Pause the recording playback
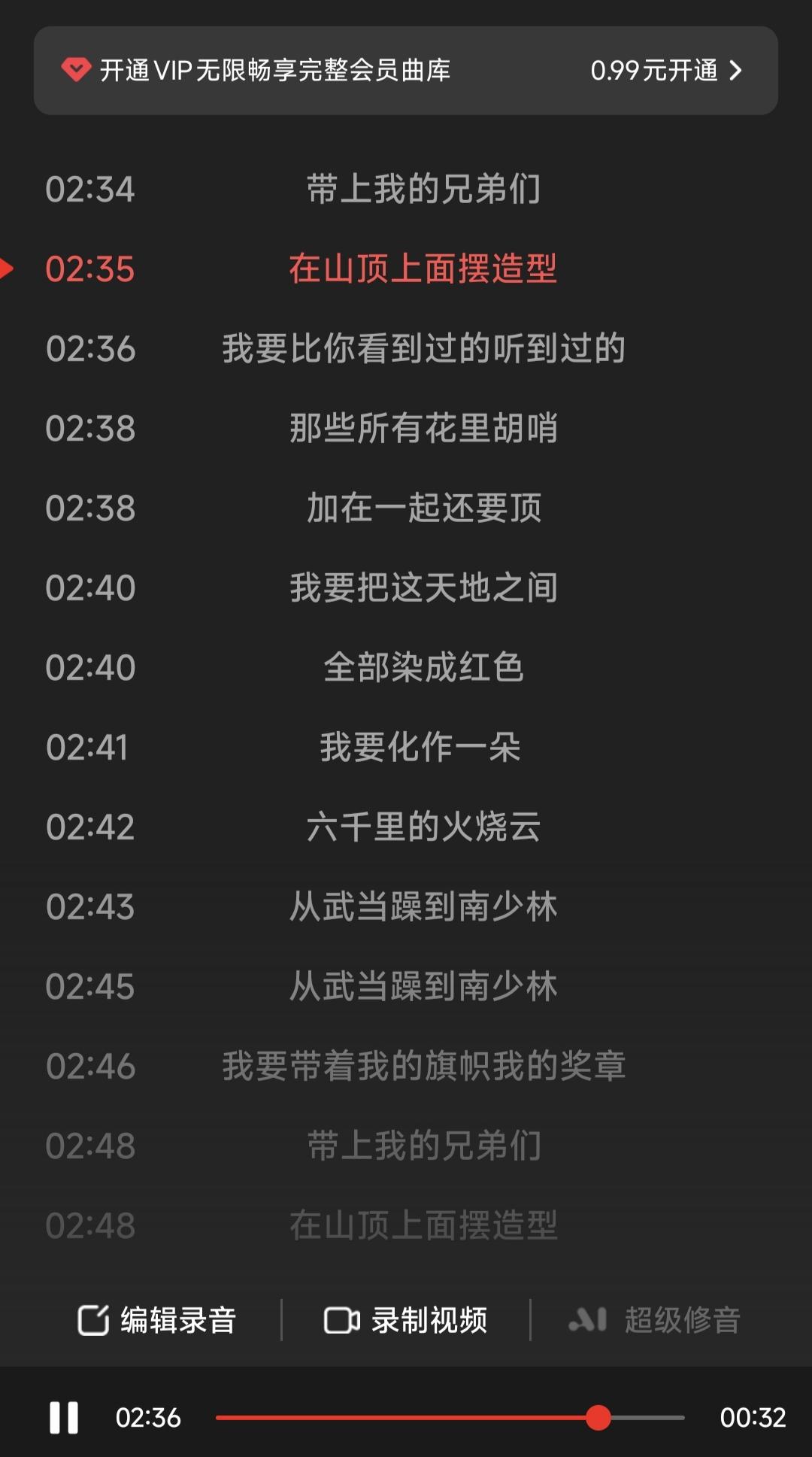812x1457 pixels. 64,1418
